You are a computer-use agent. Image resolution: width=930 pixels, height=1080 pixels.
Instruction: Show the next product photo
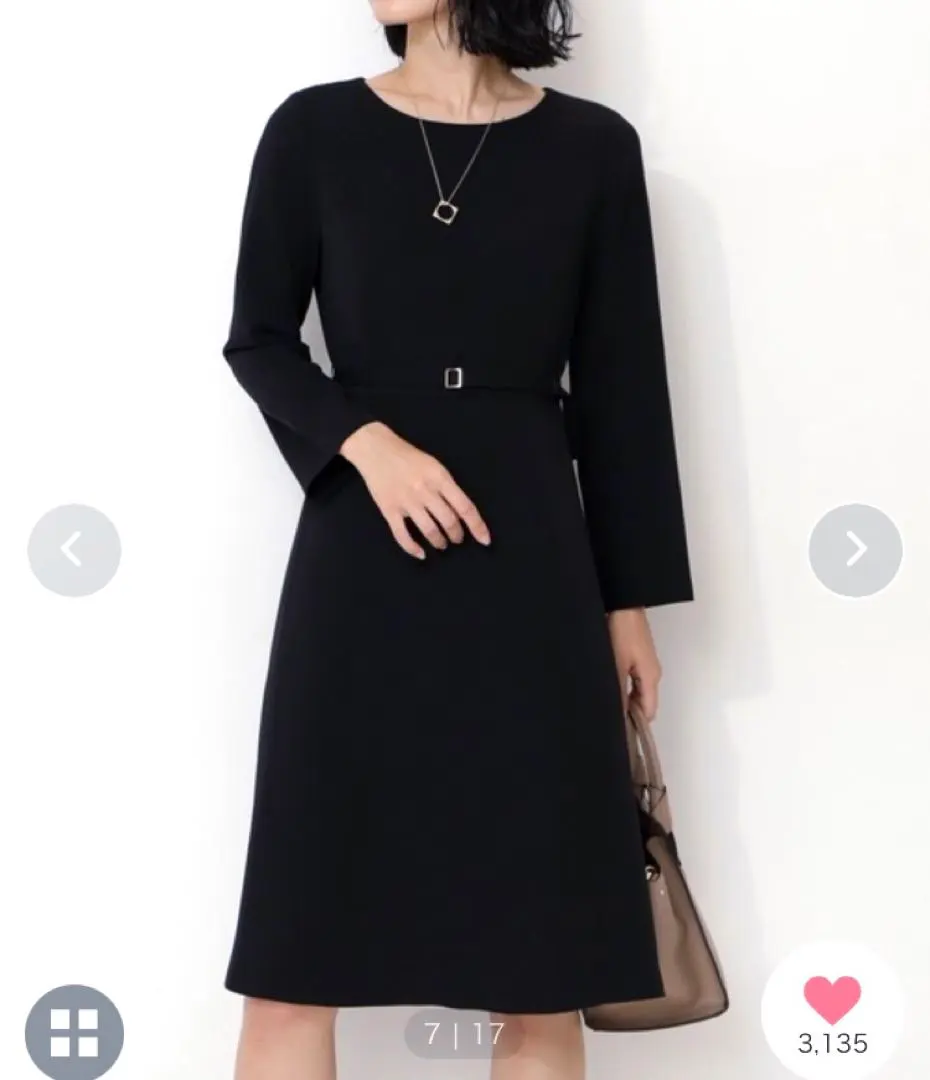pos(855,550)
